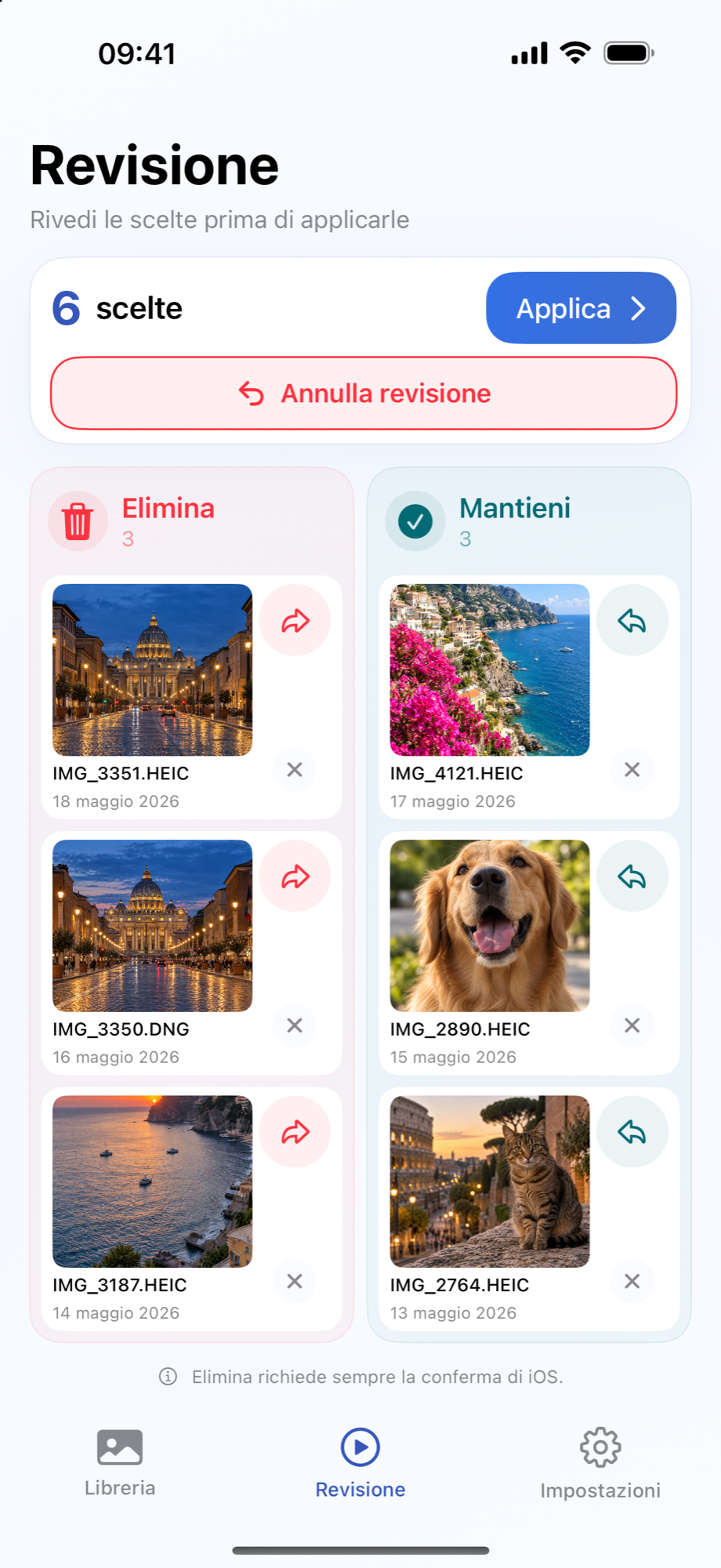This screenshot has height=1568, width=721.
Task: Move IMG_3351.HEIC to Mantieni using its arrow
Action: pyautogui.click(x=295, y=621)
